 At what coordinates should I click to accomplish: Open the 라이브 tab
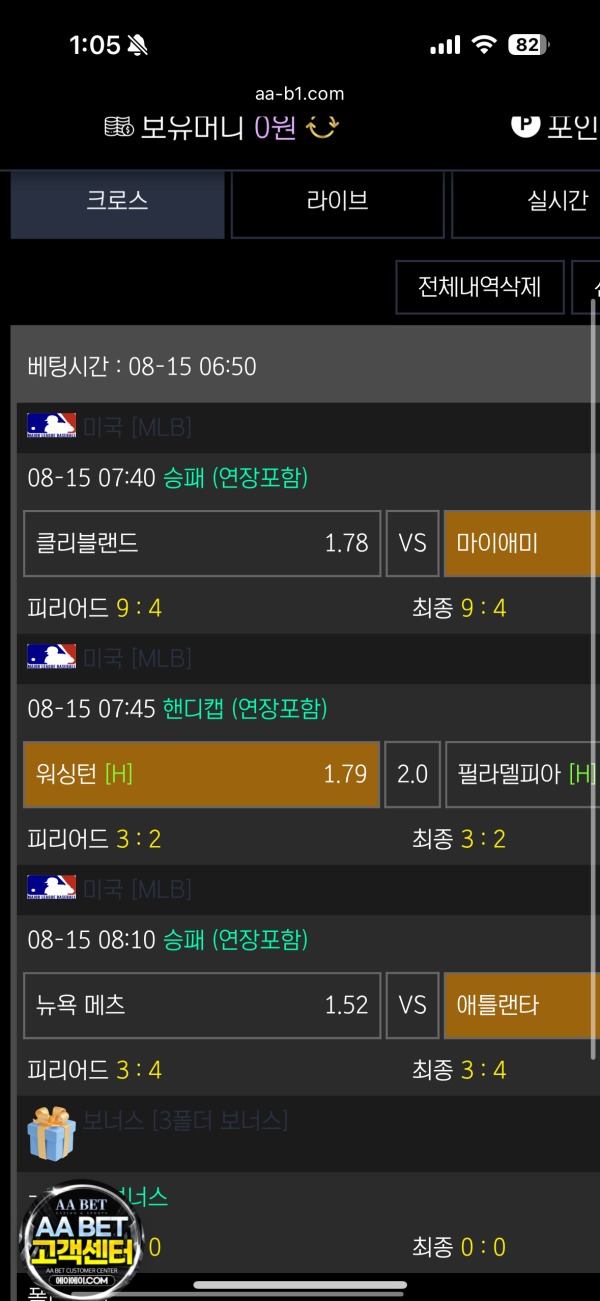click(x=337, y=201)
